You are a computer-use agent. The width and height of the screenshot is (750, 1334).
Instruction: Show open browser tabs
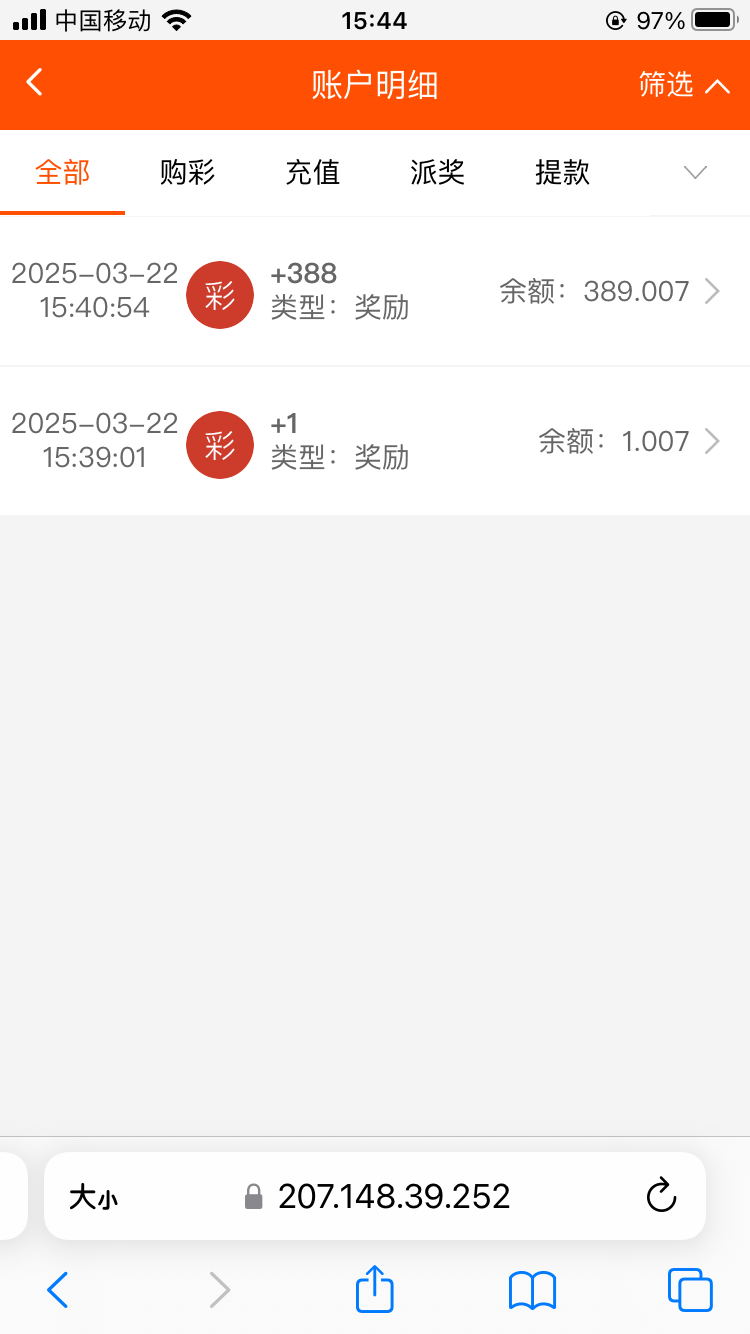point(690,1290)
